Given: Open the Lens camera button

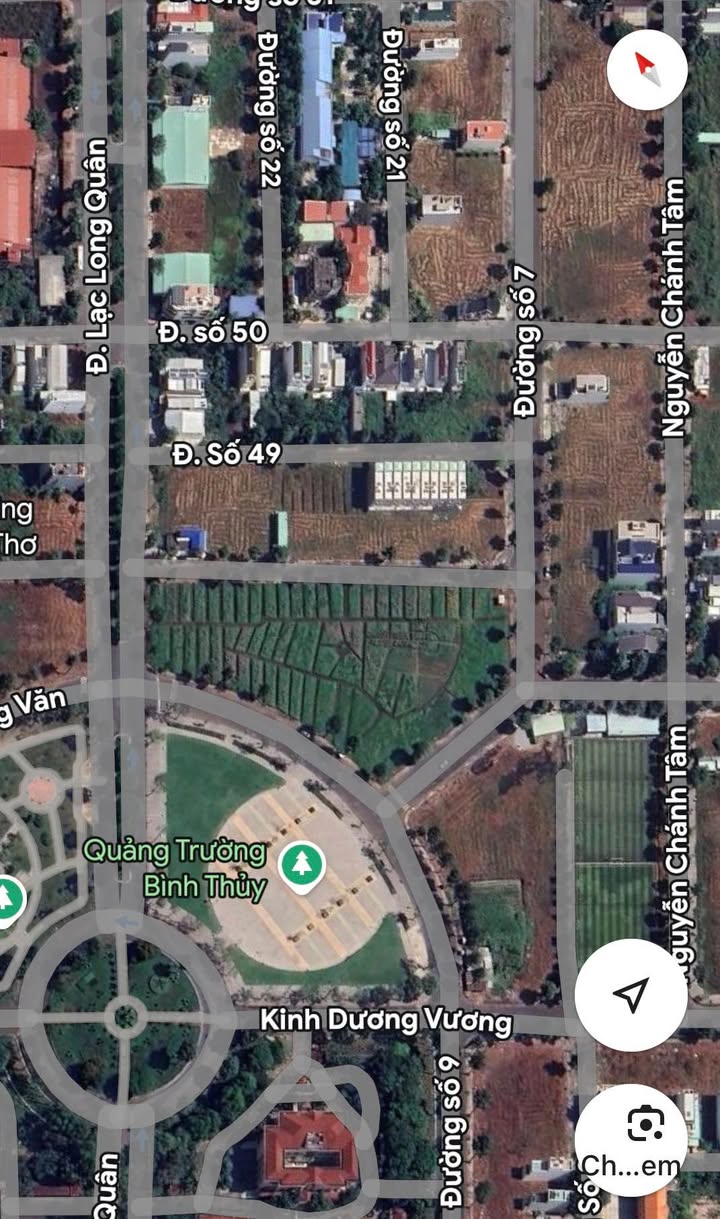Looking at the screenshot, I should click(x=631, y=1140).
